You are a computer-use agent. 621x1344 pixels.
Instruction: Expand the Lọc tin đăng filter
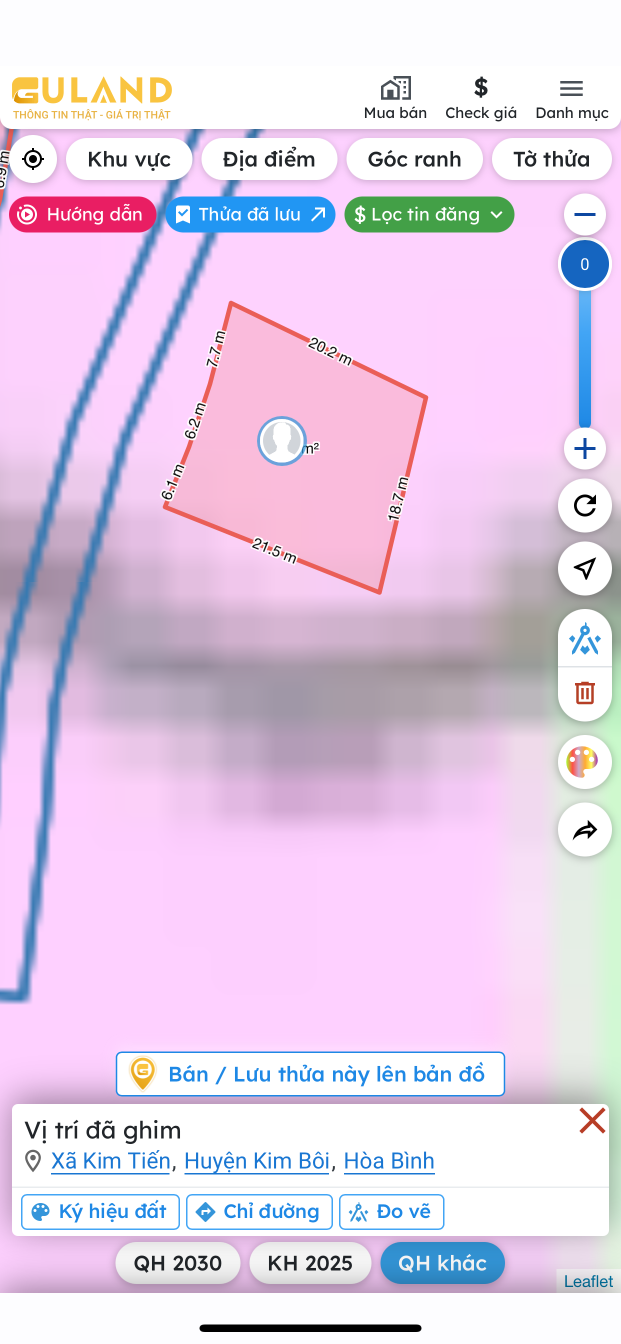[429, 214]
